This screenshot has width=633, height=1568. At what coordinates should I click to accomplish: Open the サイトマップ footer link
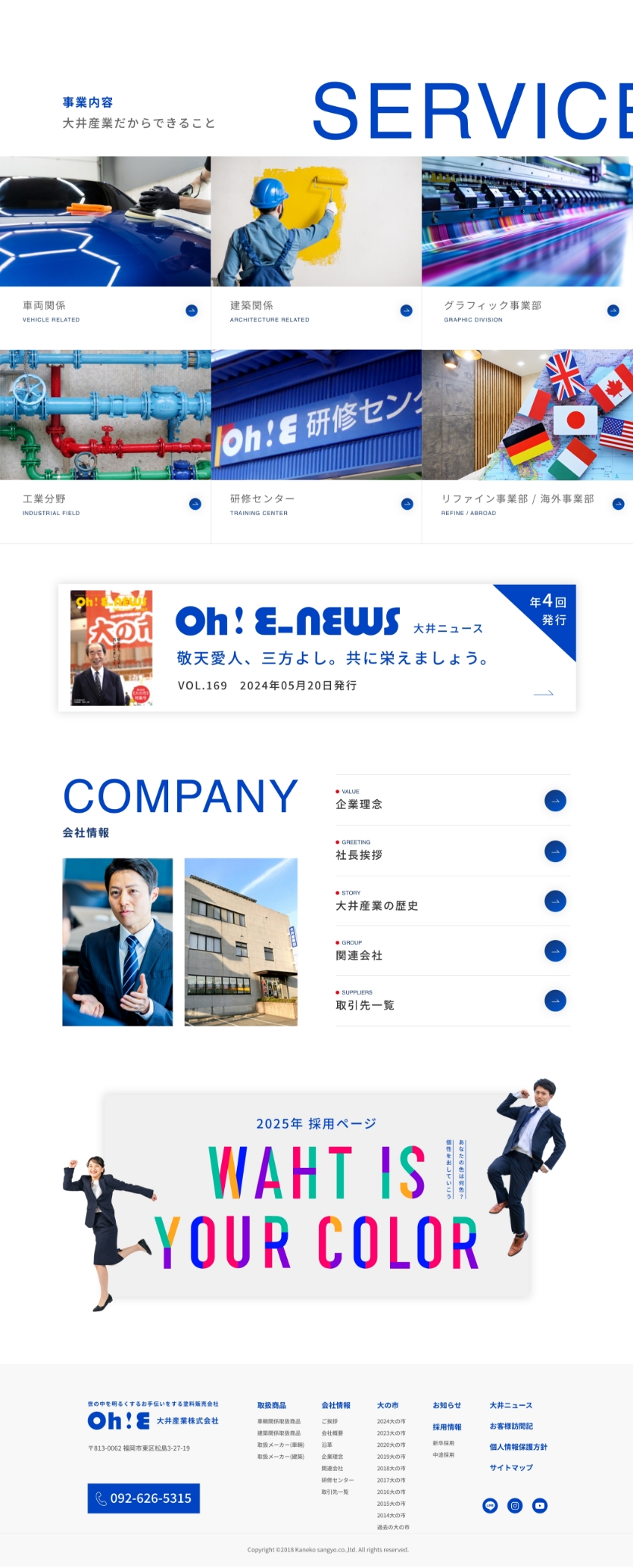coord(511,1468)
